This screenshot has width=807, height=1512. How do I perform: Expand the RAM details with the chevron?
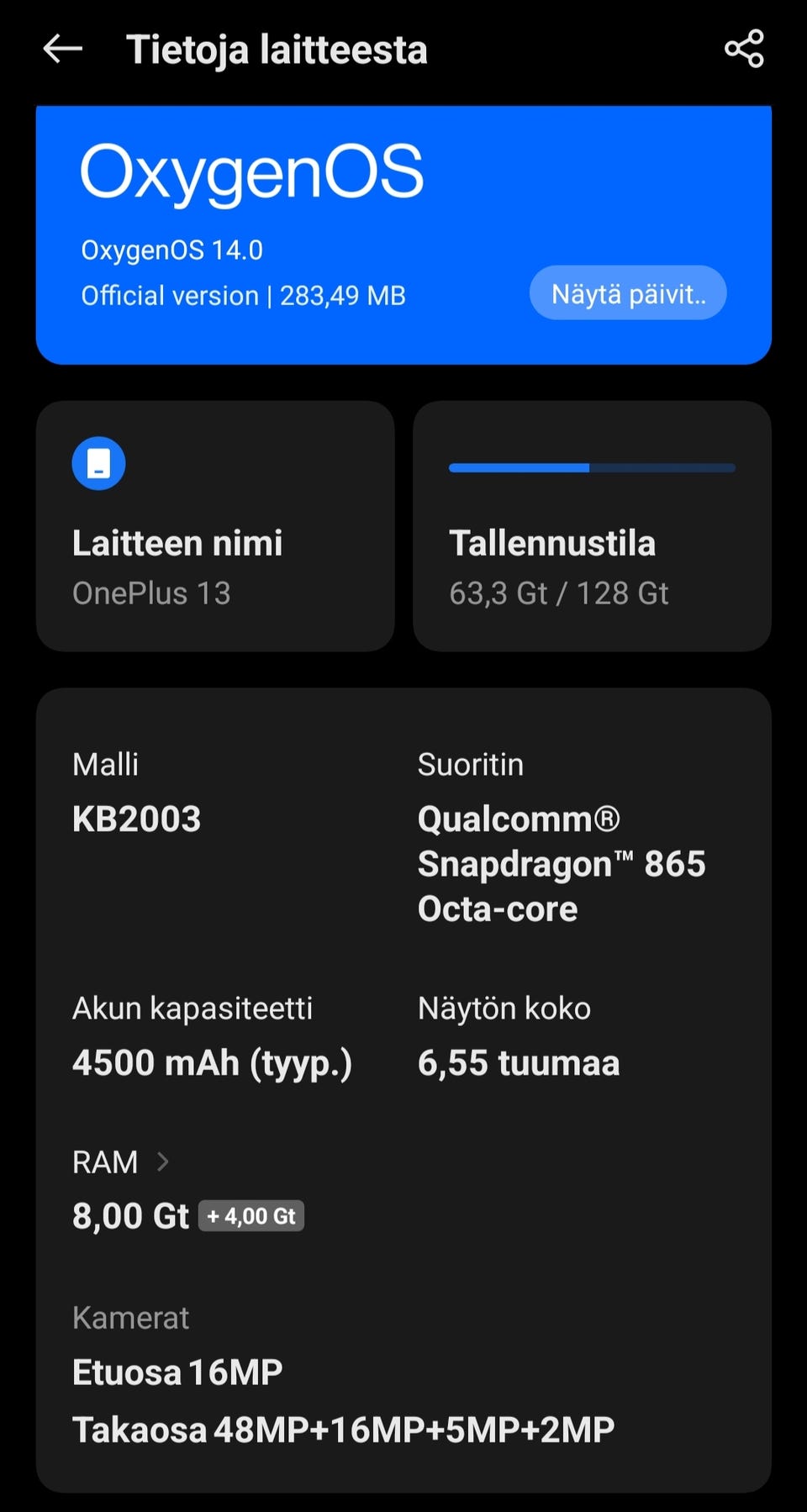pyautogui.click(x=162, y=1161)
